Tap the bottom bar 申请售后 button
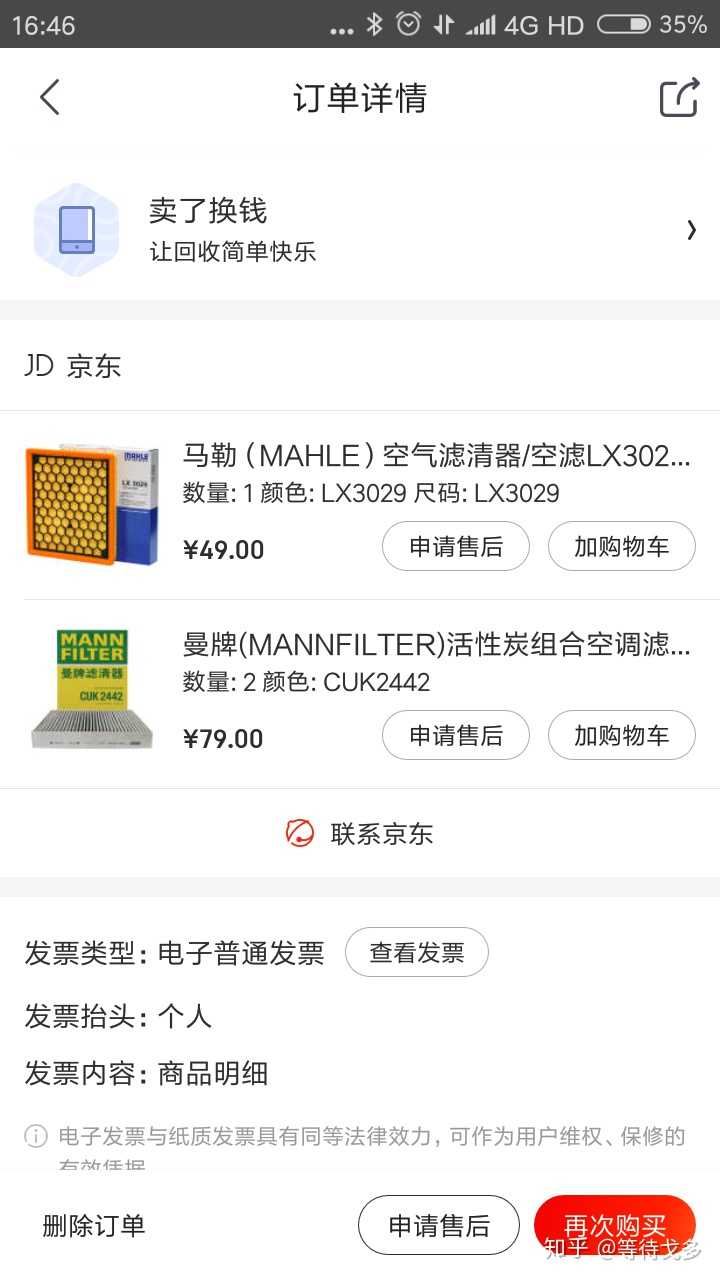The image size is (720, 1280). [438, 1225]
